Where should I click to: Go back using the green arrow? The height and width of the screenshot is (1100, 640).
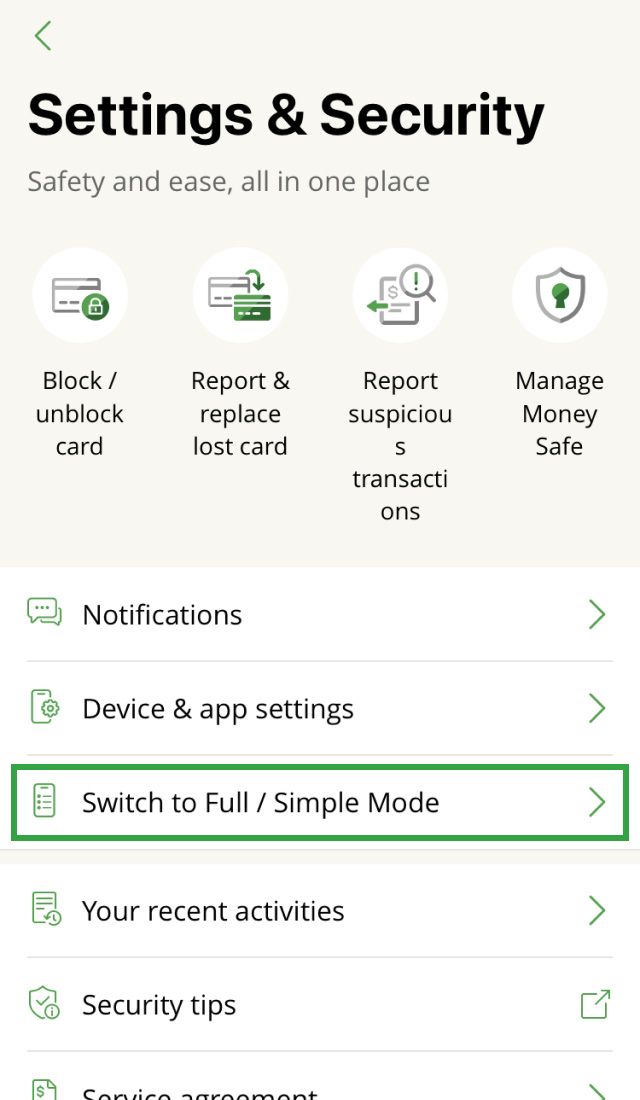[x=42, y=37]
